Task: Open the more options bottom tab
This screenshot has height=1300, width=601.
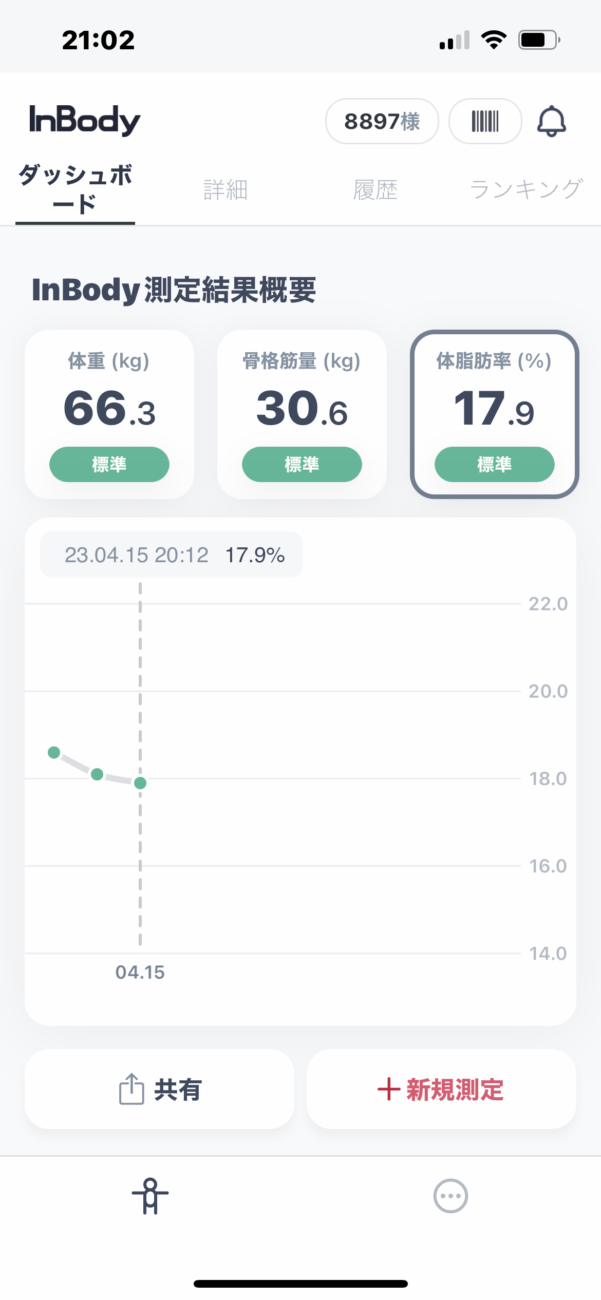Action: [451, 1196]
